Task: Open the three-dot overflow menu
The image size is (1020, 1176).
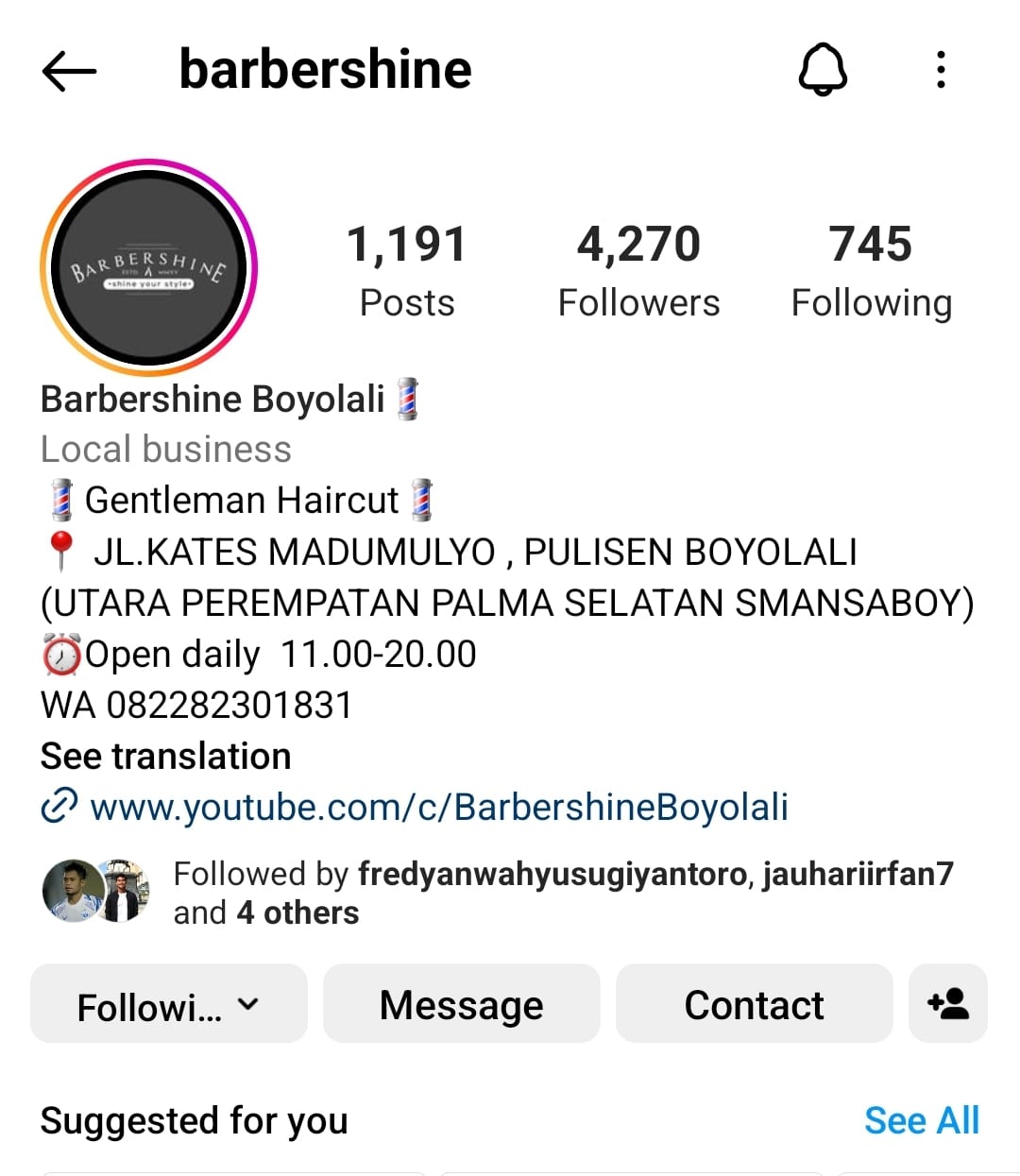Action: [941, 70]
